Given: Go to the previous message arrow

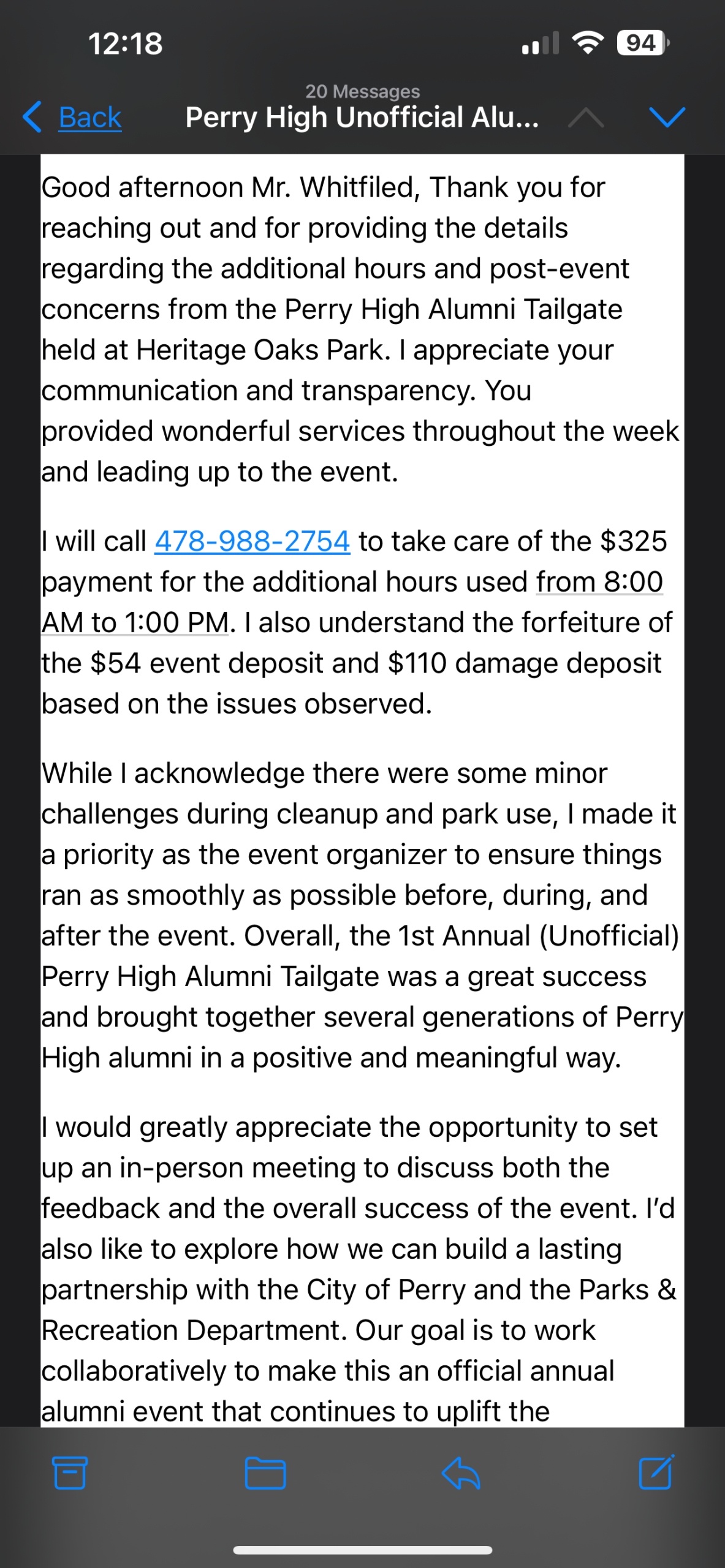Looking at the screenshot, I should point(586,117).
